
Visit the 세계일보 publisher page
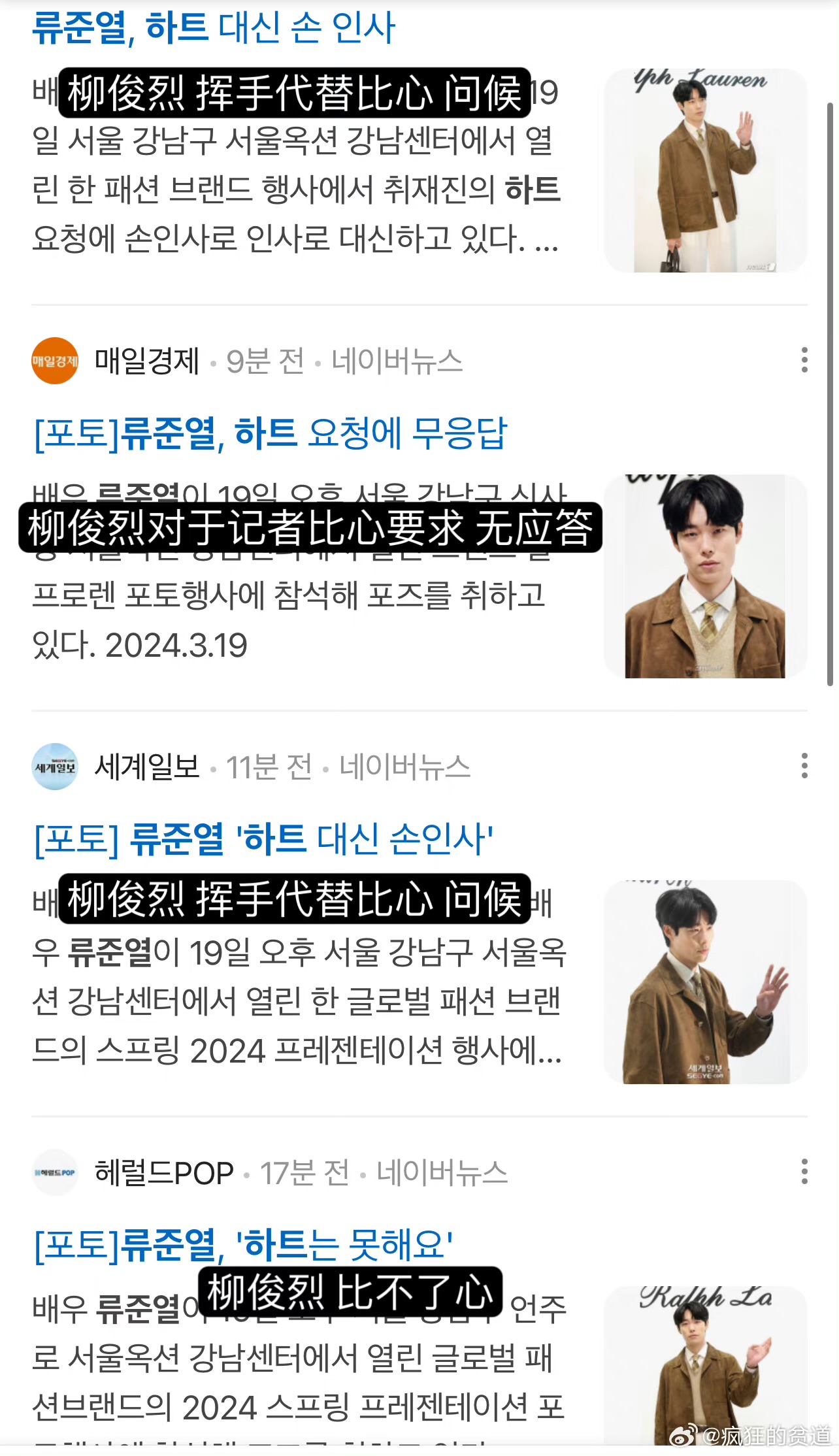(x=146, y=767)
